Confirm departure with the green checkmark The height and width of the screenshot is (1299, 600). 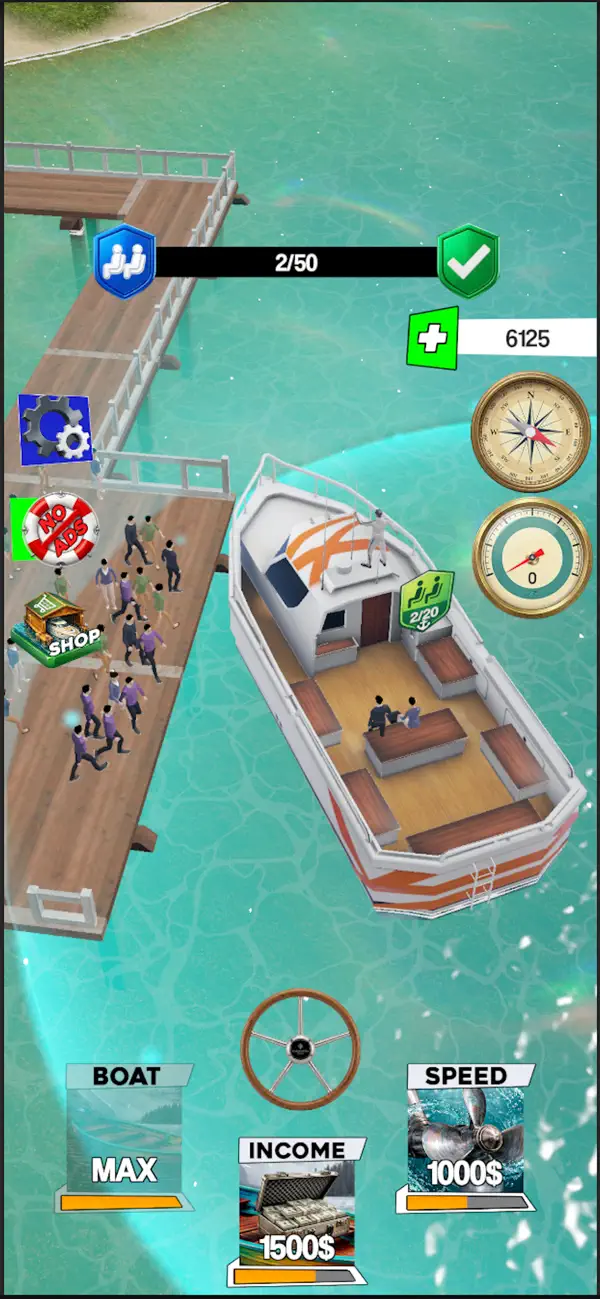pos(468,262)
